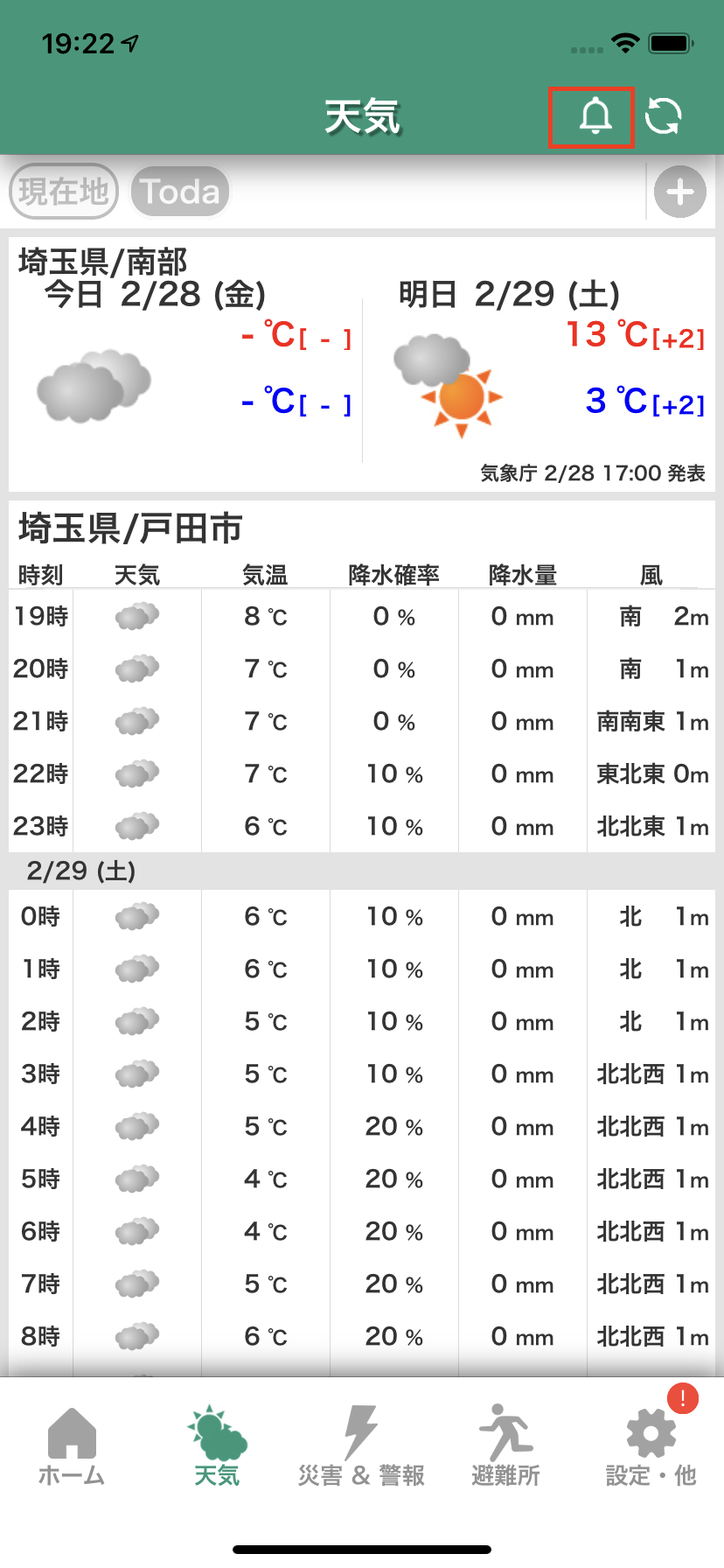This screenshot has height=1568, width=724.
Task: Open the 設定・他 tab
Action: pos(651,1445)
